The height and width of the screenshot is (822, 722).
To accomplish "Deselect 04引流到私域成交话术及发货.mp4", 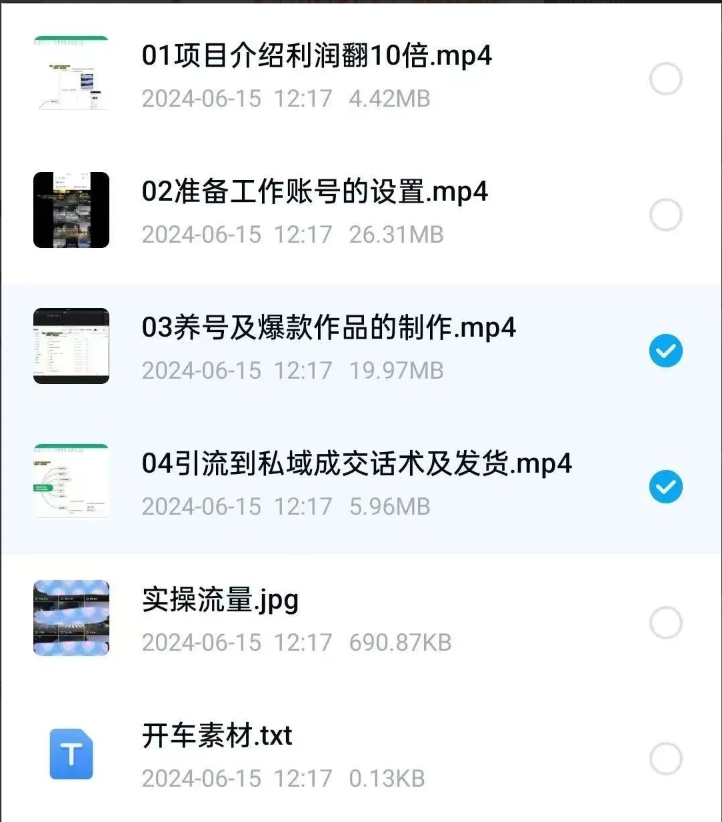I will [x=666, y=487].
